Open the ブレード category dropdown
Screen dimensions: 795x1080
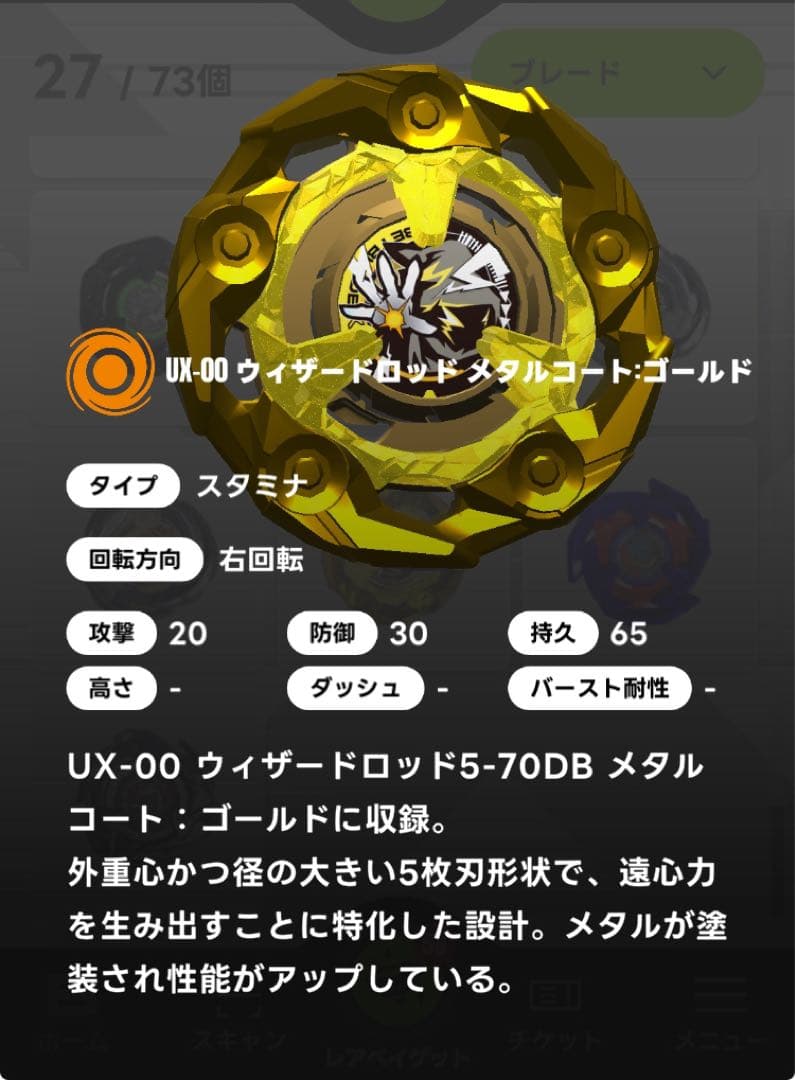tap(617, 73)
